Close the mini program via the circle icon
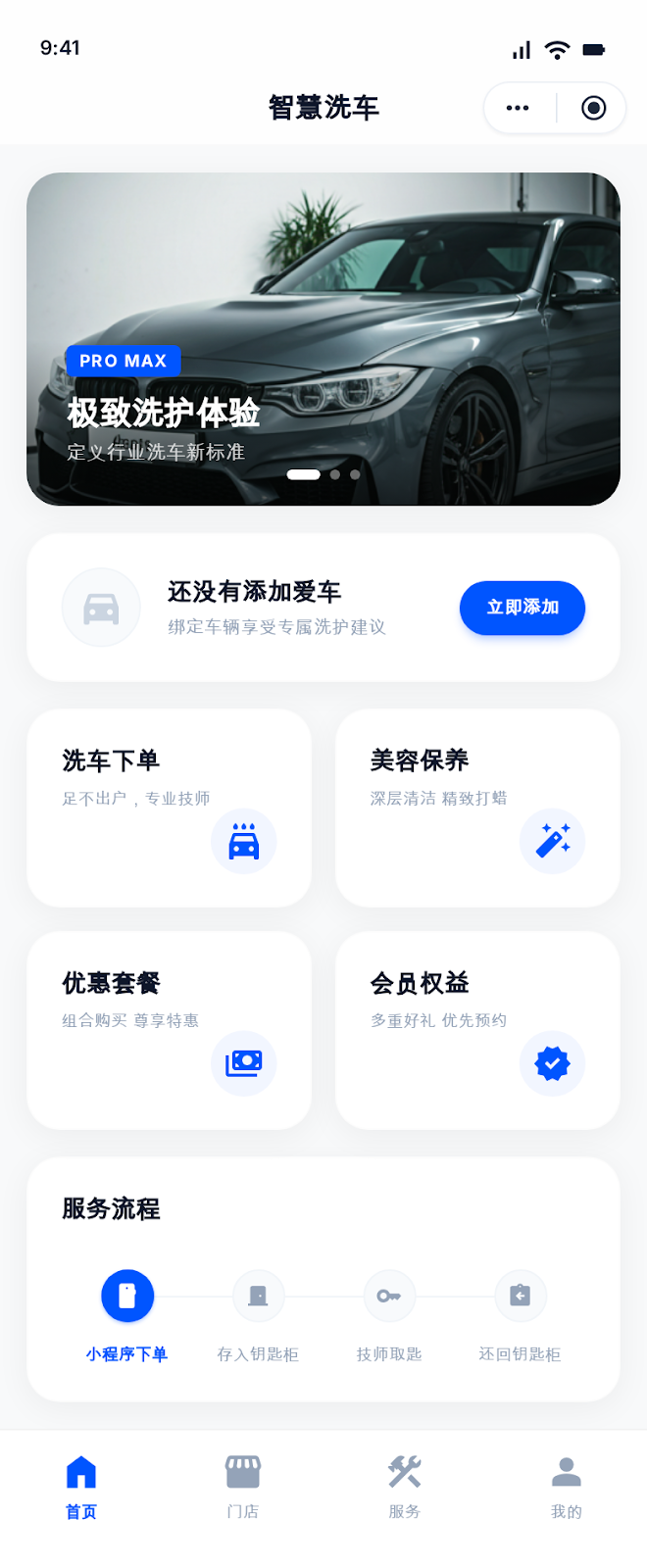647x1568 pixels. pyautogui.click(x=593, y=108)
